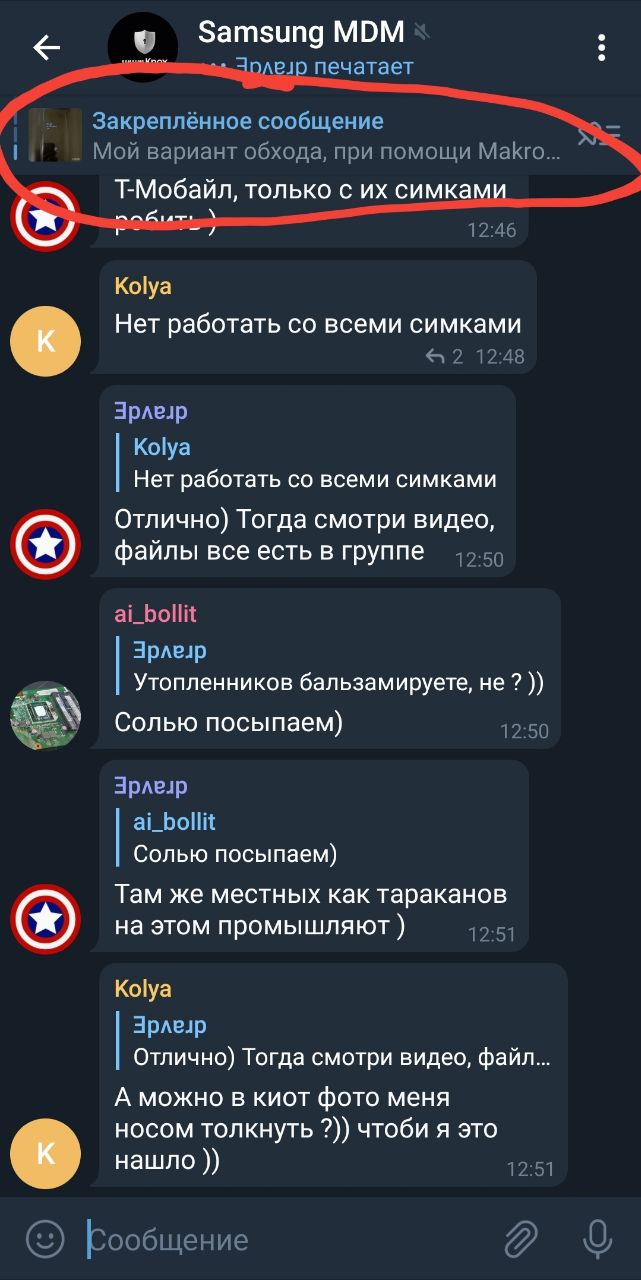Open the shield avatar by the 12:51 message
This screenshot has width=641, height=1280.
[45, 919]
